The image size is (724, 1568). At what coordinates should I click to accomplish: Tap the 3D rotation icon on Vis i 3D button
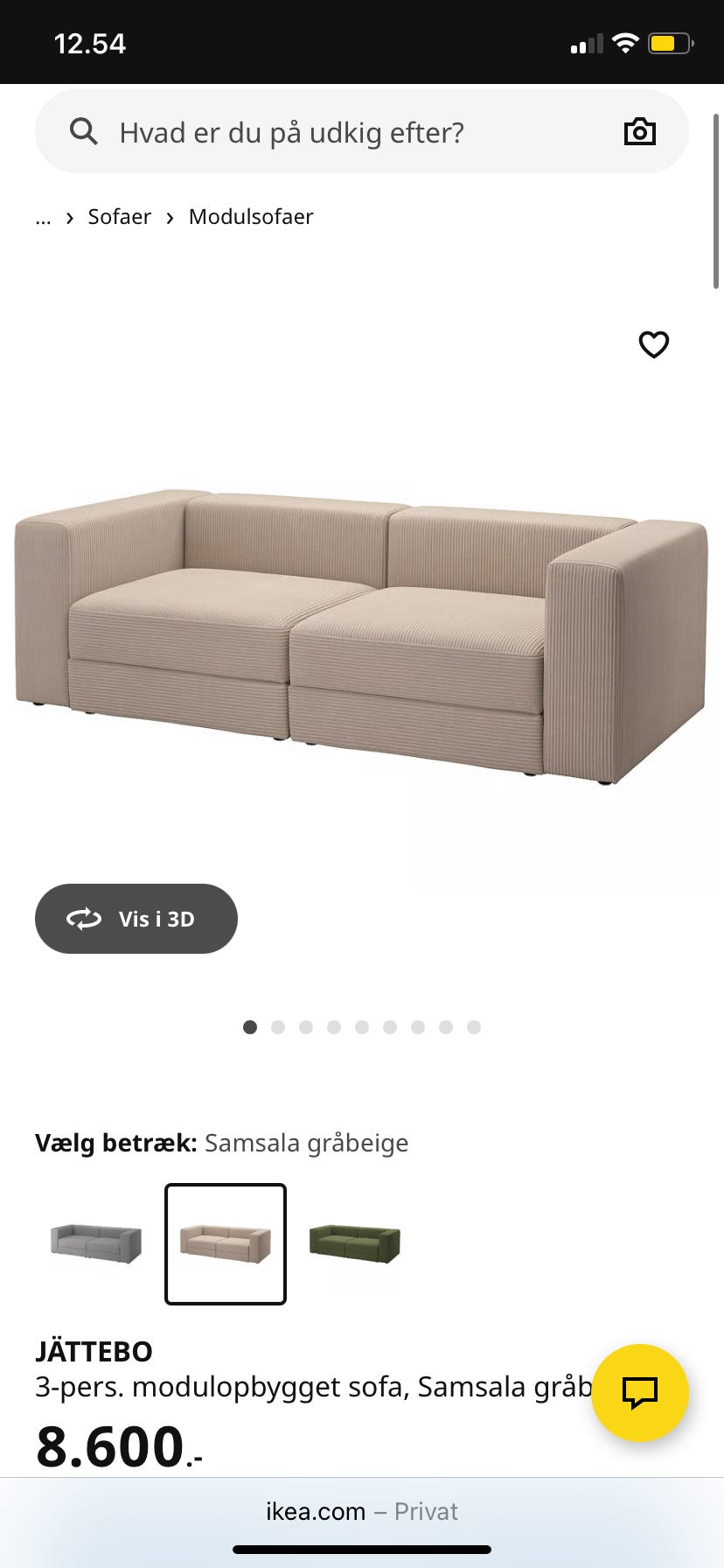83,919
